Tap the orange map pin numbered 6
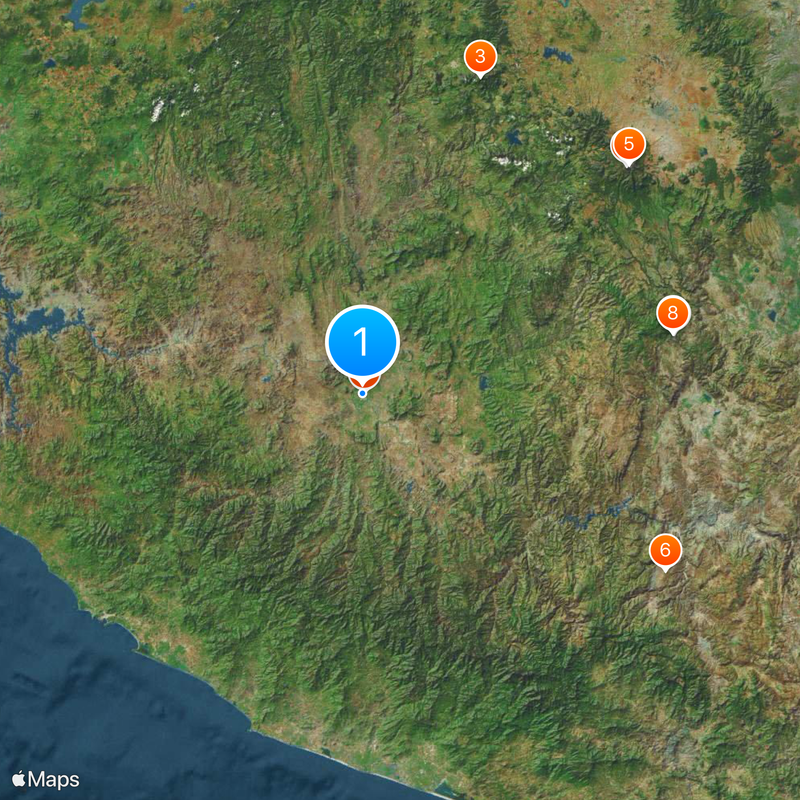 [x=665, y=550]
